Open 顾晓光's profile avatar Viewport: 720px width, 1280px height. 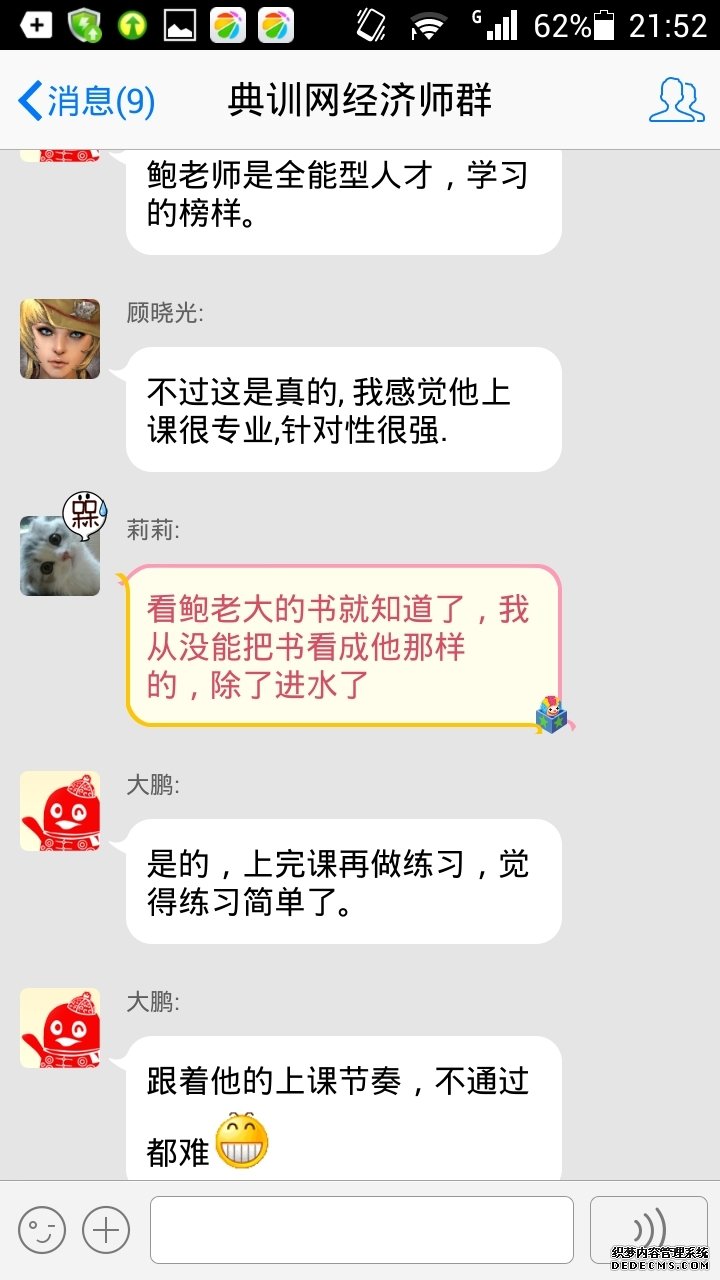pos(60,338)
